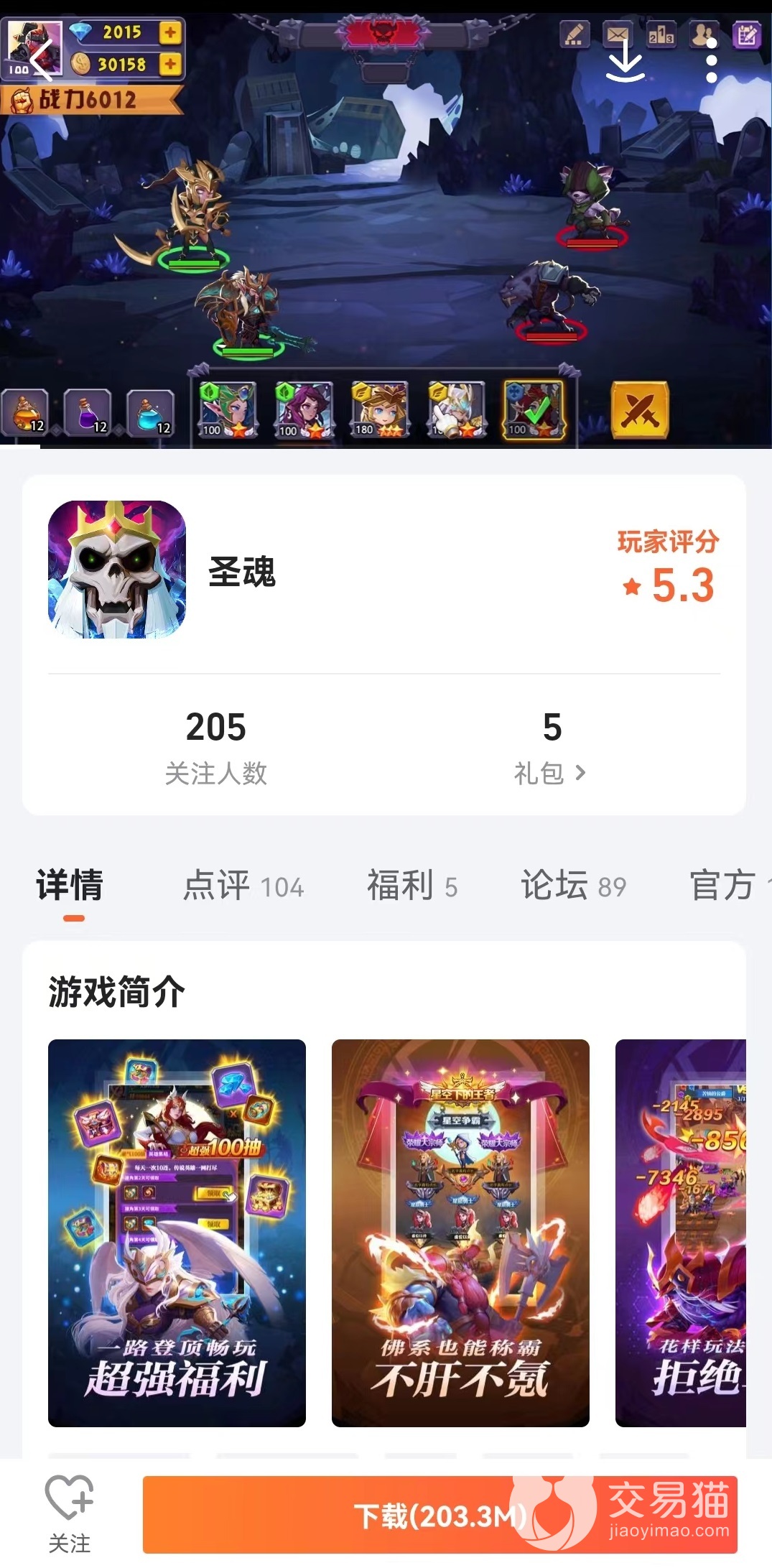772x1568 pixels.
Task: Follow the game with 关注
Action: [70, 1512]
